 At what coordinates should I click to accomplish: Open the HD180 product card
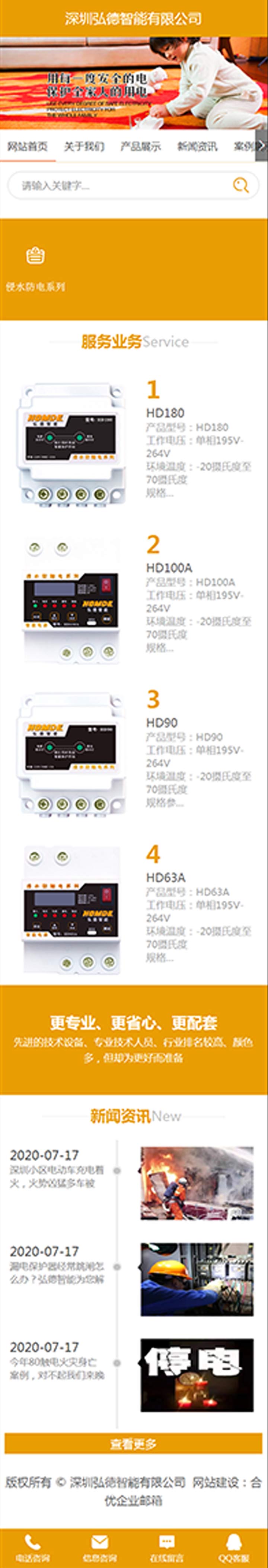pos(134,444)
